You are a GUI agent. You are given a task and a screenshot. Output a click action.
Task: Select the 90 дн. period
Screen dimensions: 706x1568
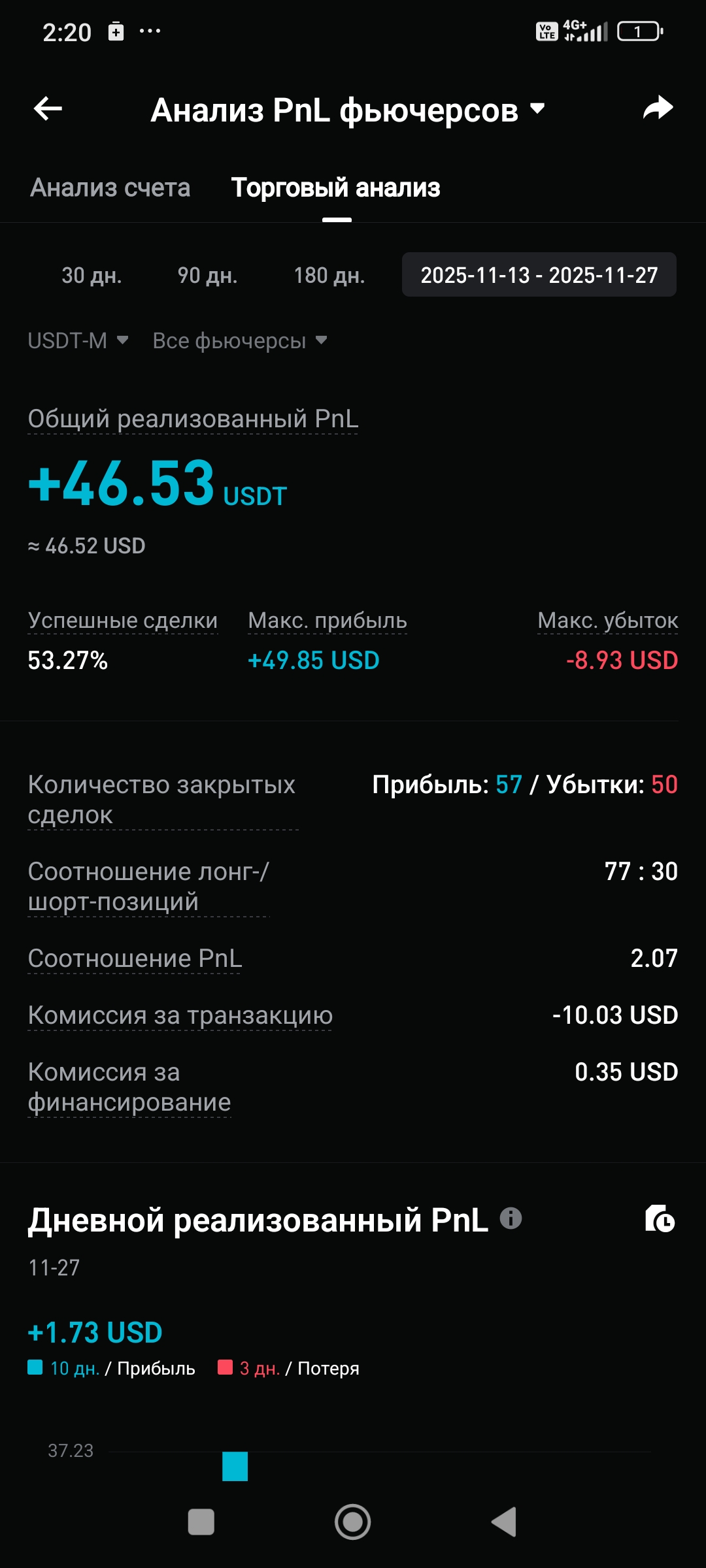click(x=207, y=275)
